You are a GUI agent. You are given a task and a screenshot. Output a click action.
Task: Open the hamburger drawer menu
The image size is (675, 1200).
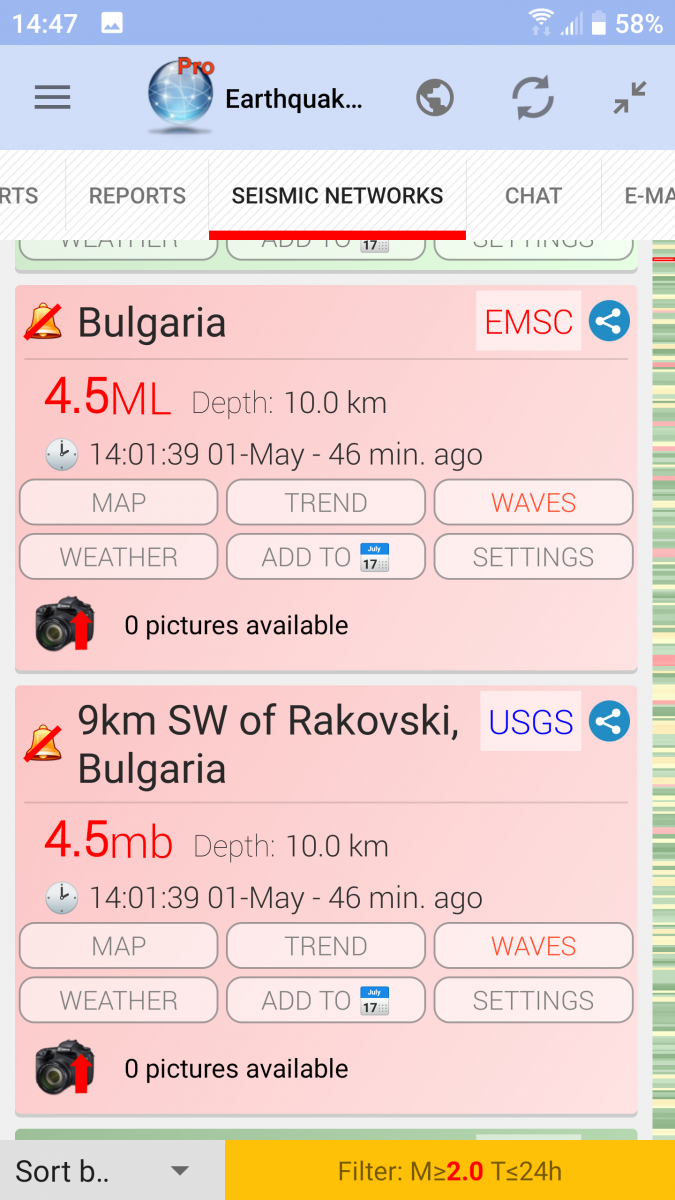52,97
